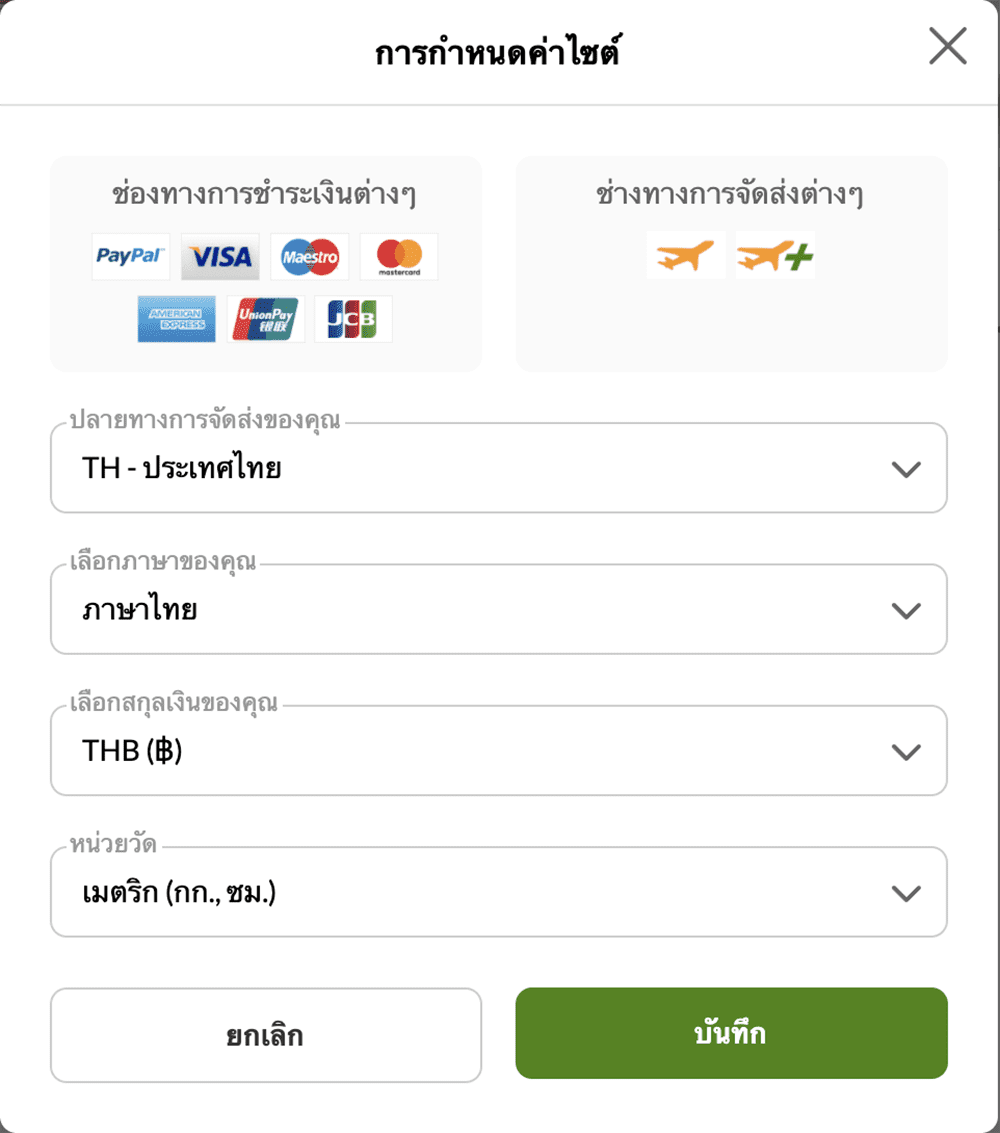
Task: Select the VISA payment method icon
Action: tap(220, 257)
